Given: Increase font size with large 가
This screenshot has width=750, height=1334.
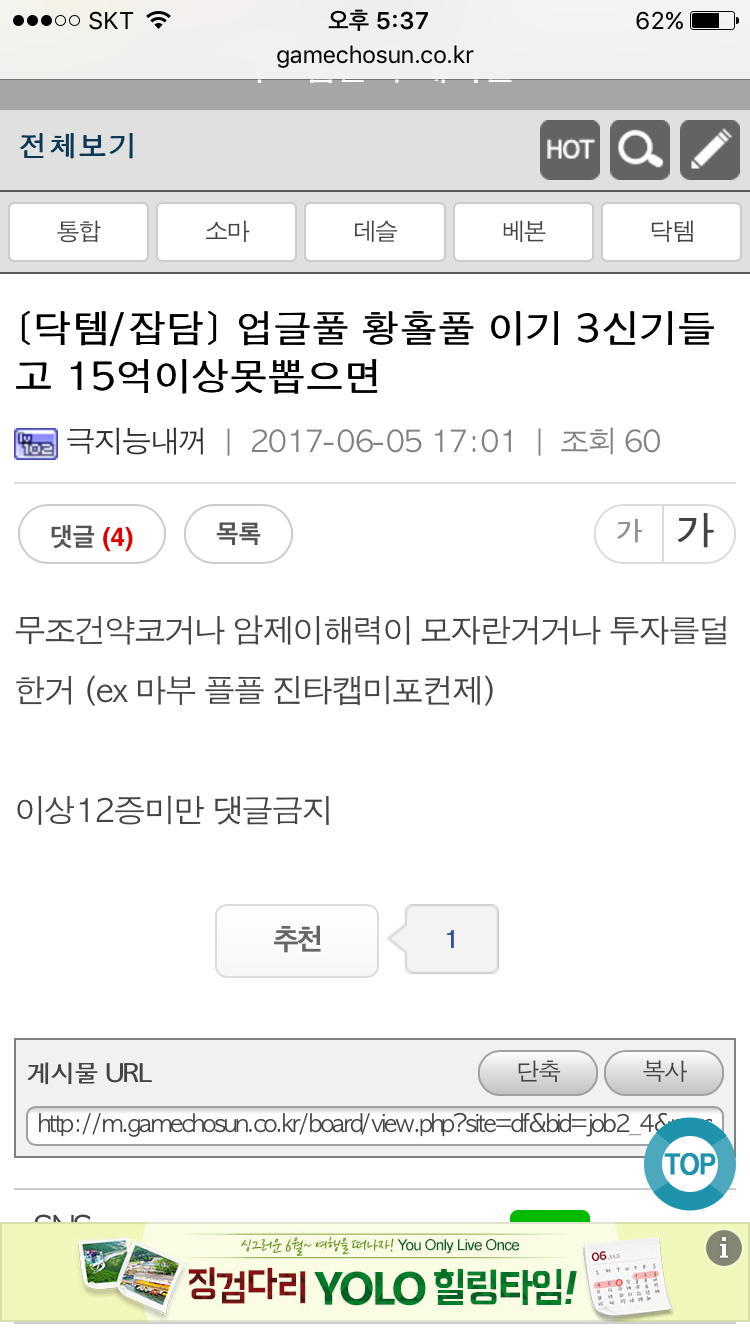Looking at the screenshot, I should [x=699, y=531].
